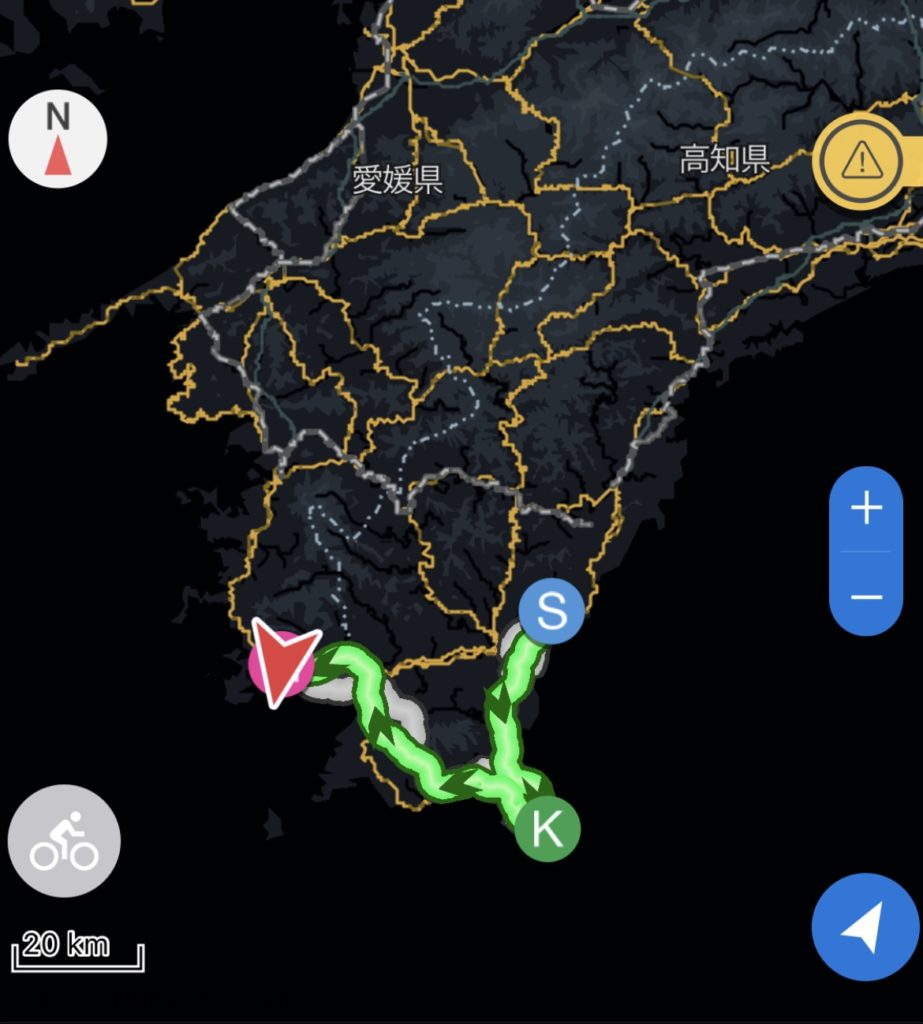
Task: Tap the north compass button
Action: pyautogui.click(x=58, y=140)
